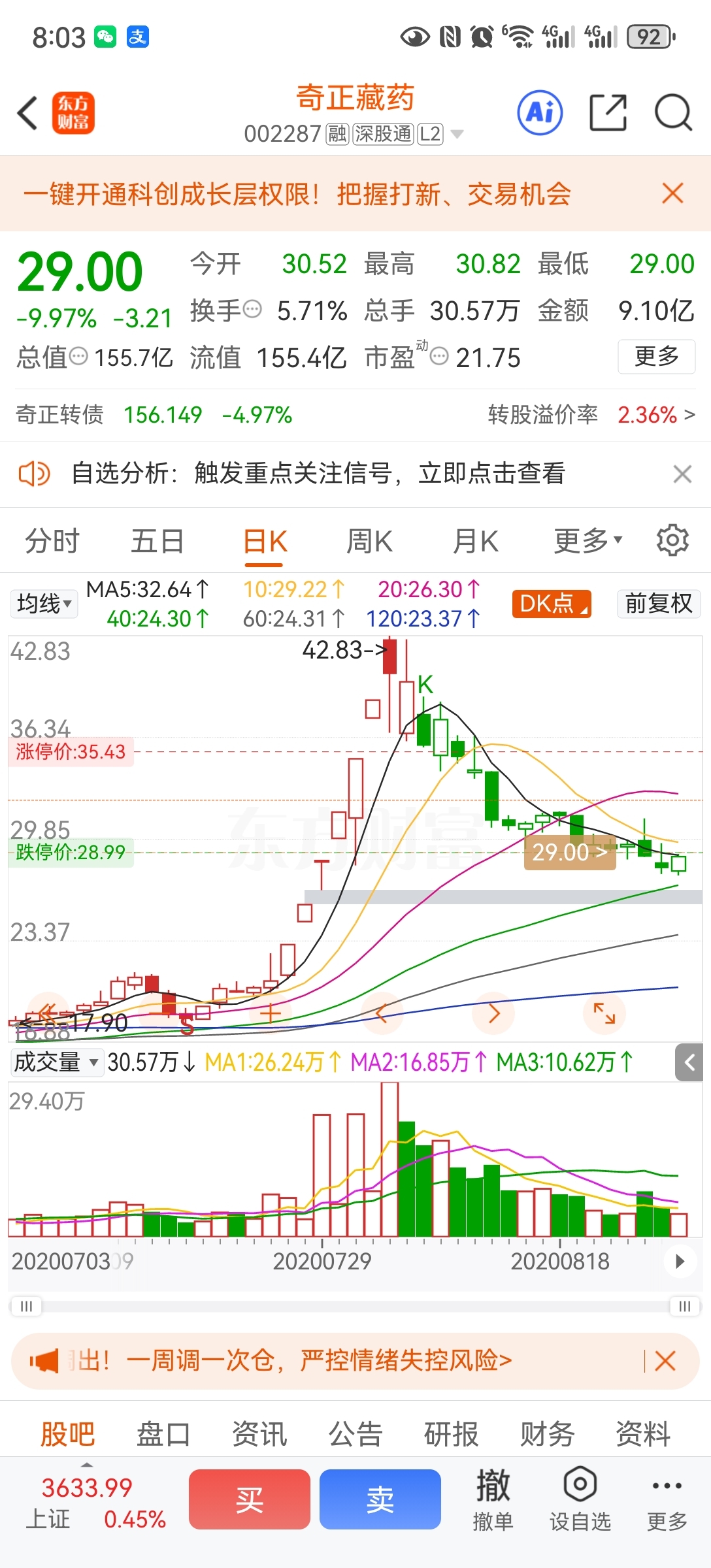Expand the 均线 indicator dropdown
Image resolution: width=711 pixels, height=1568 pixels.
(44, 604)
